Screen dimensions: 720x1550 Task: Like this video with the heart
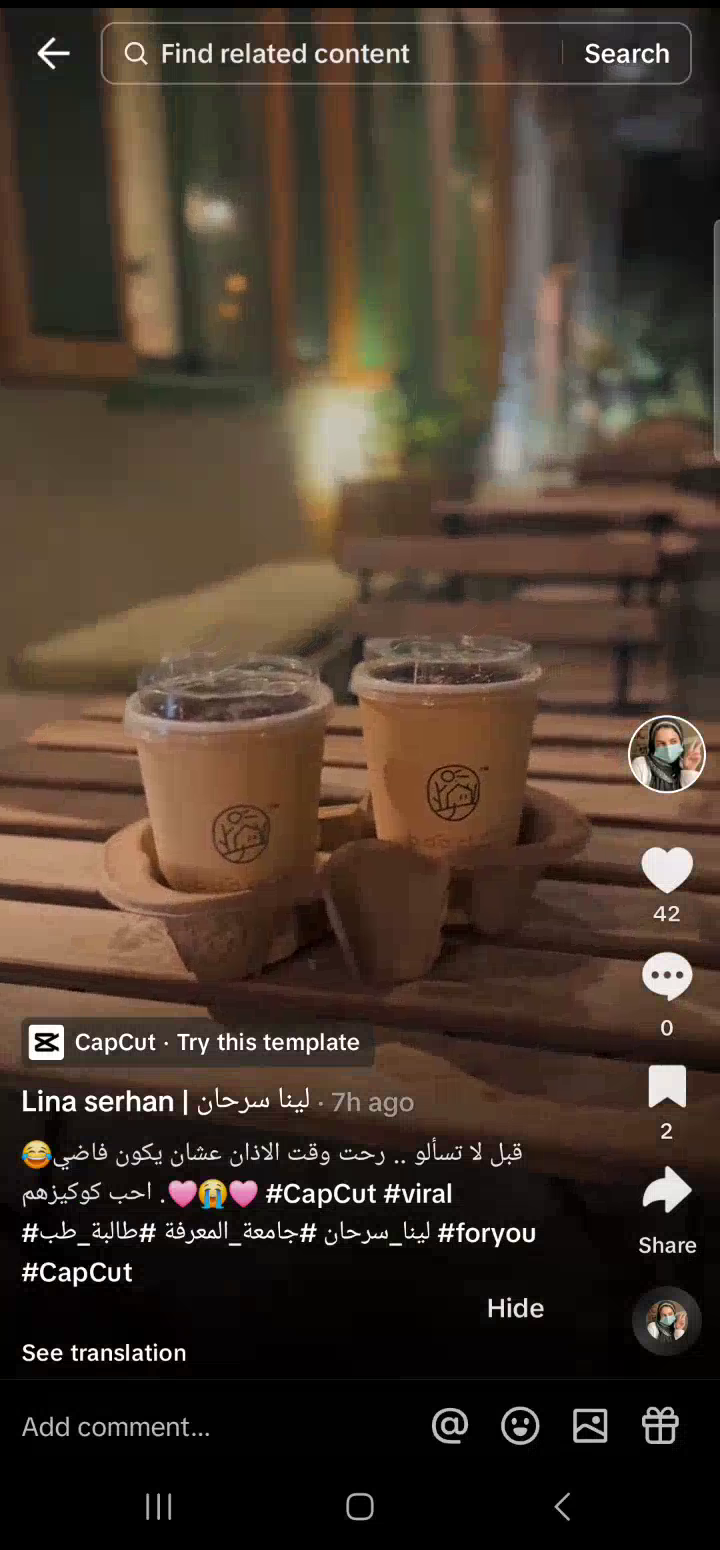pyautogui.click(x=667, y=869)
